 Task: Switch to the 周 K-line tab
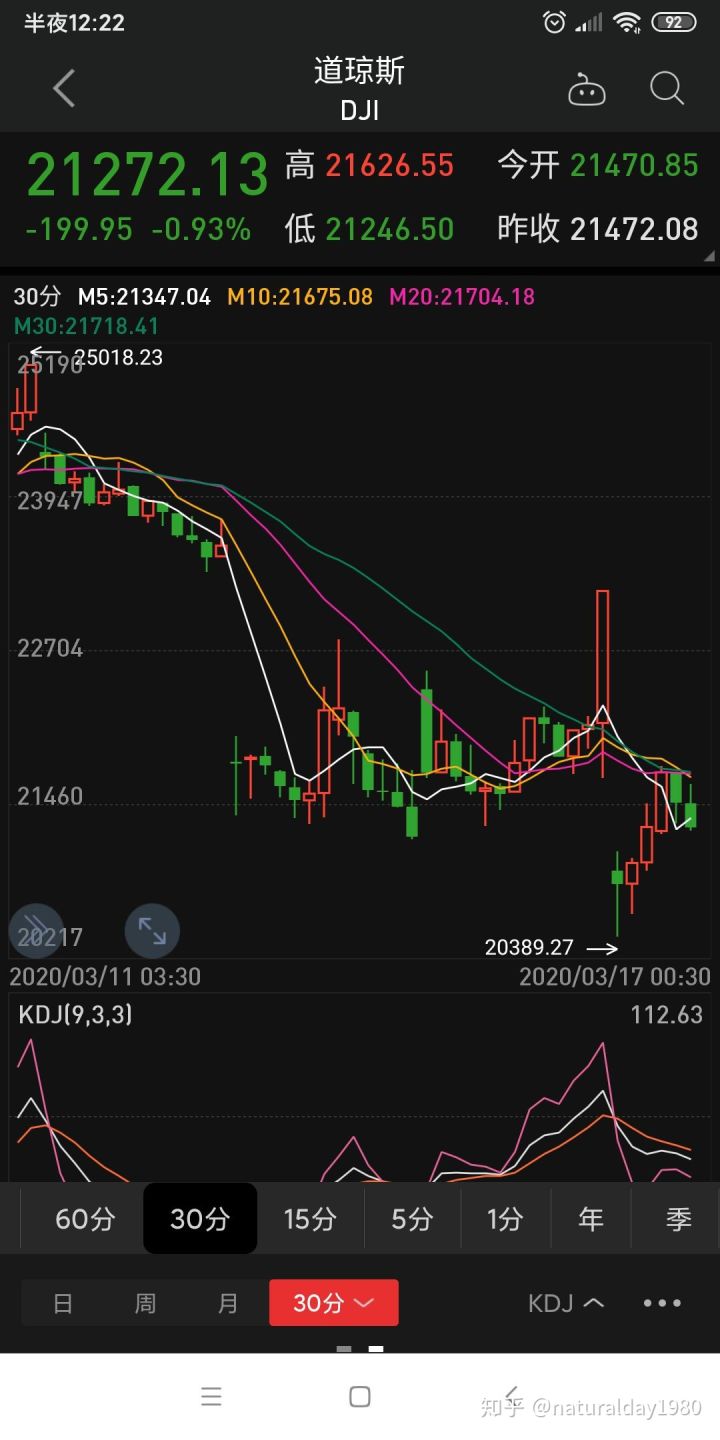click(x=145, y=1303)
